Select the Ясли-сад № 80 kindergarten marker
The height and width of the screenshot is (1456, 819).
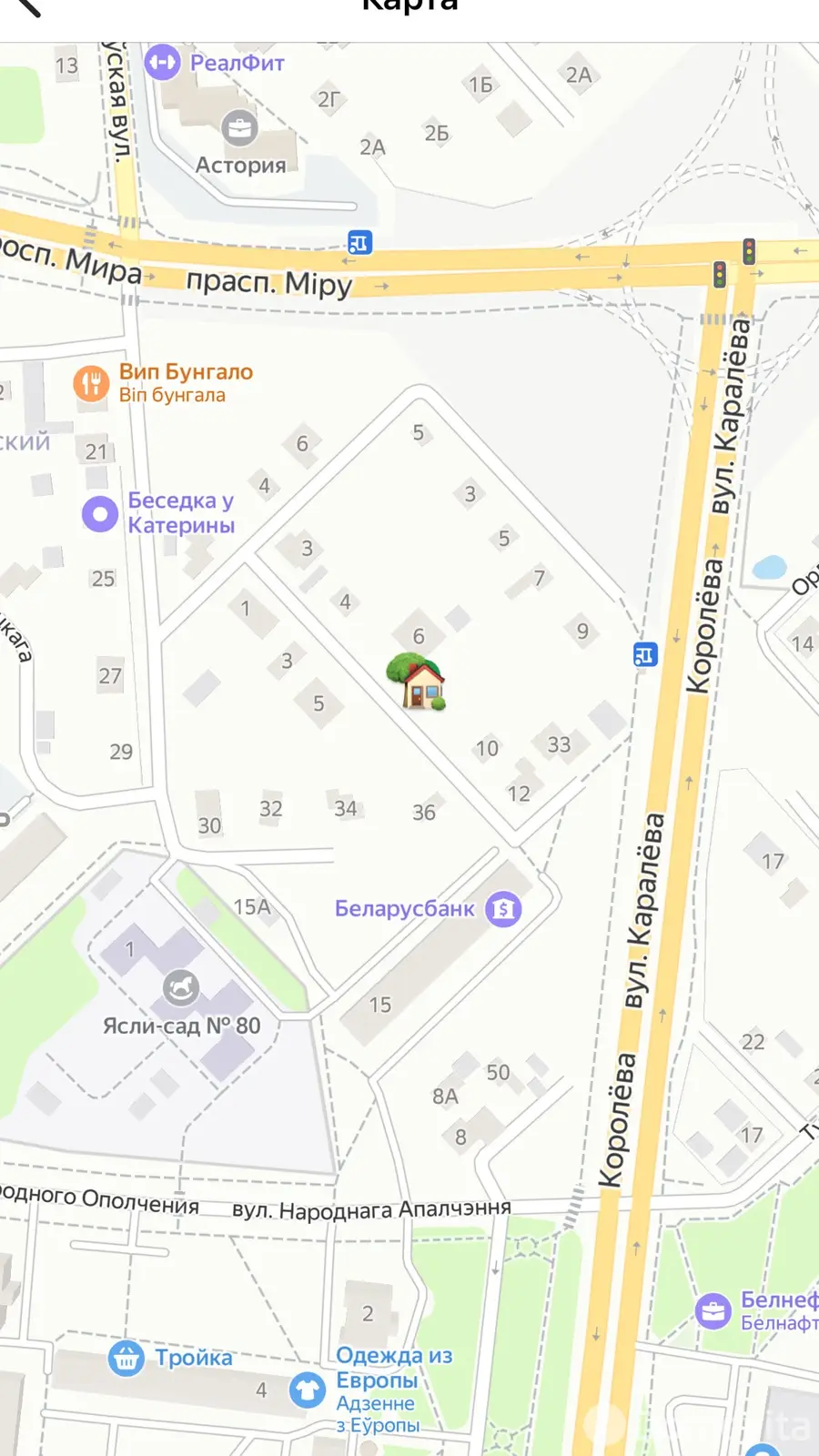pos(180,987)
